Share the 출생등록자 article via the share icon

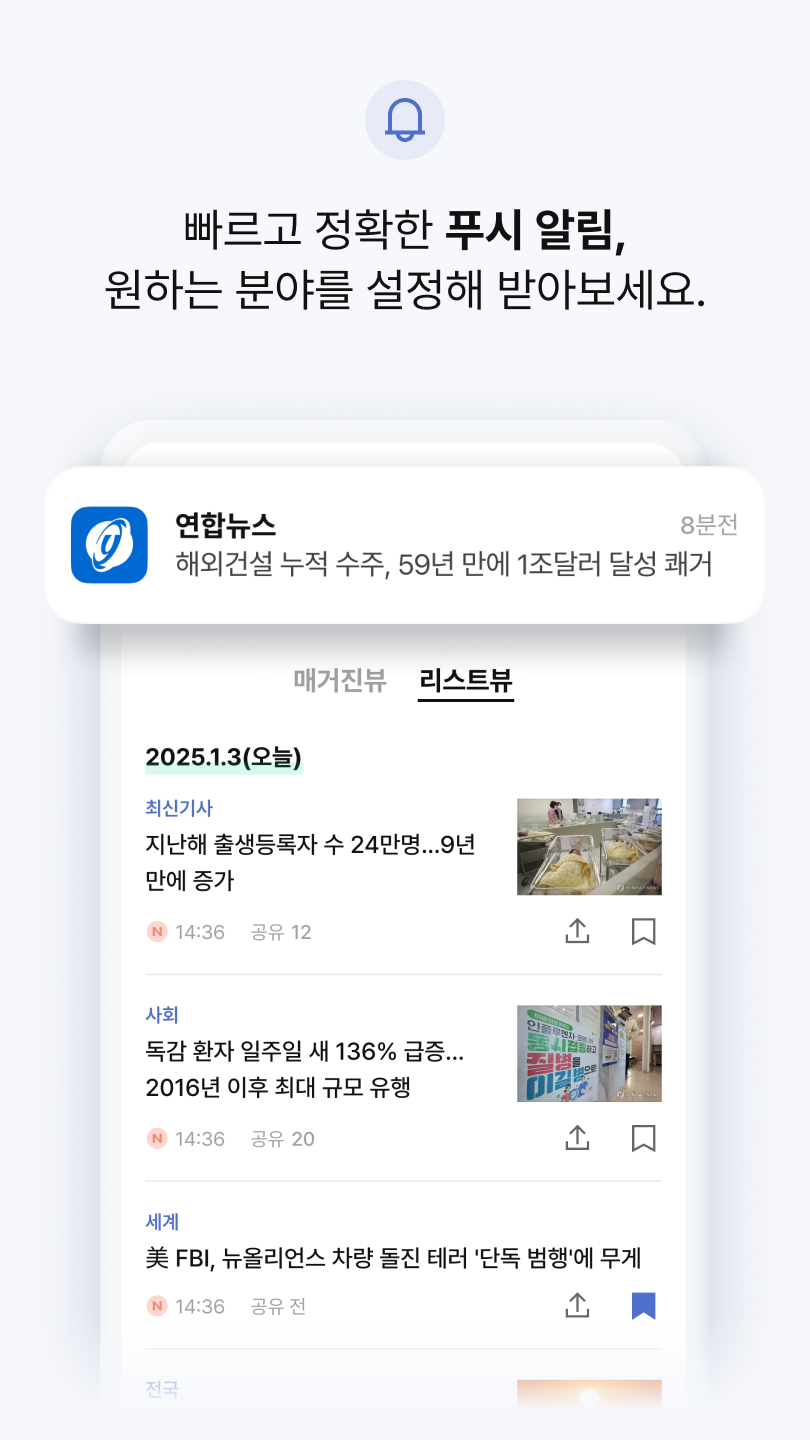(577, 930)
